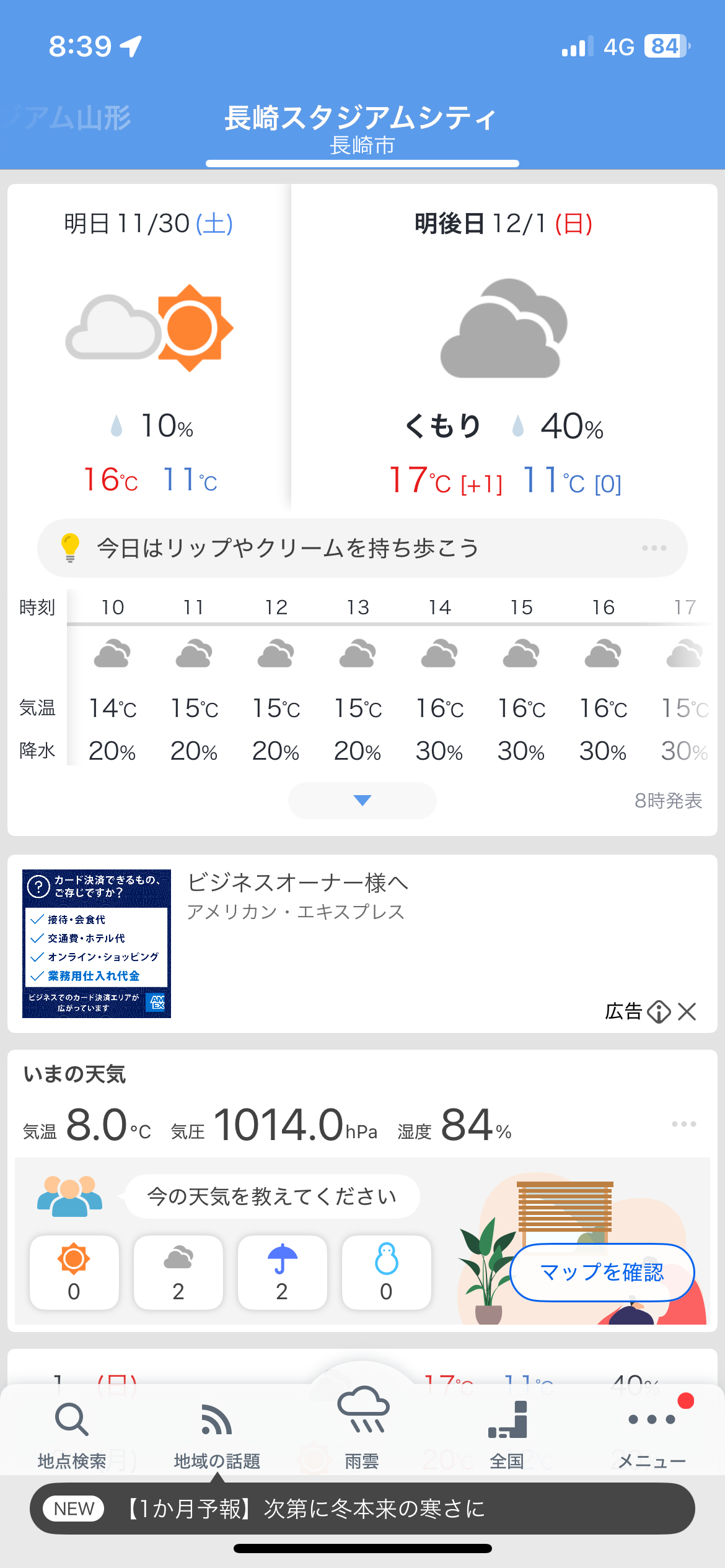Close the 広告 advertisement
This screenshot has height=1568, width=725.
[x=687, y=1011]
